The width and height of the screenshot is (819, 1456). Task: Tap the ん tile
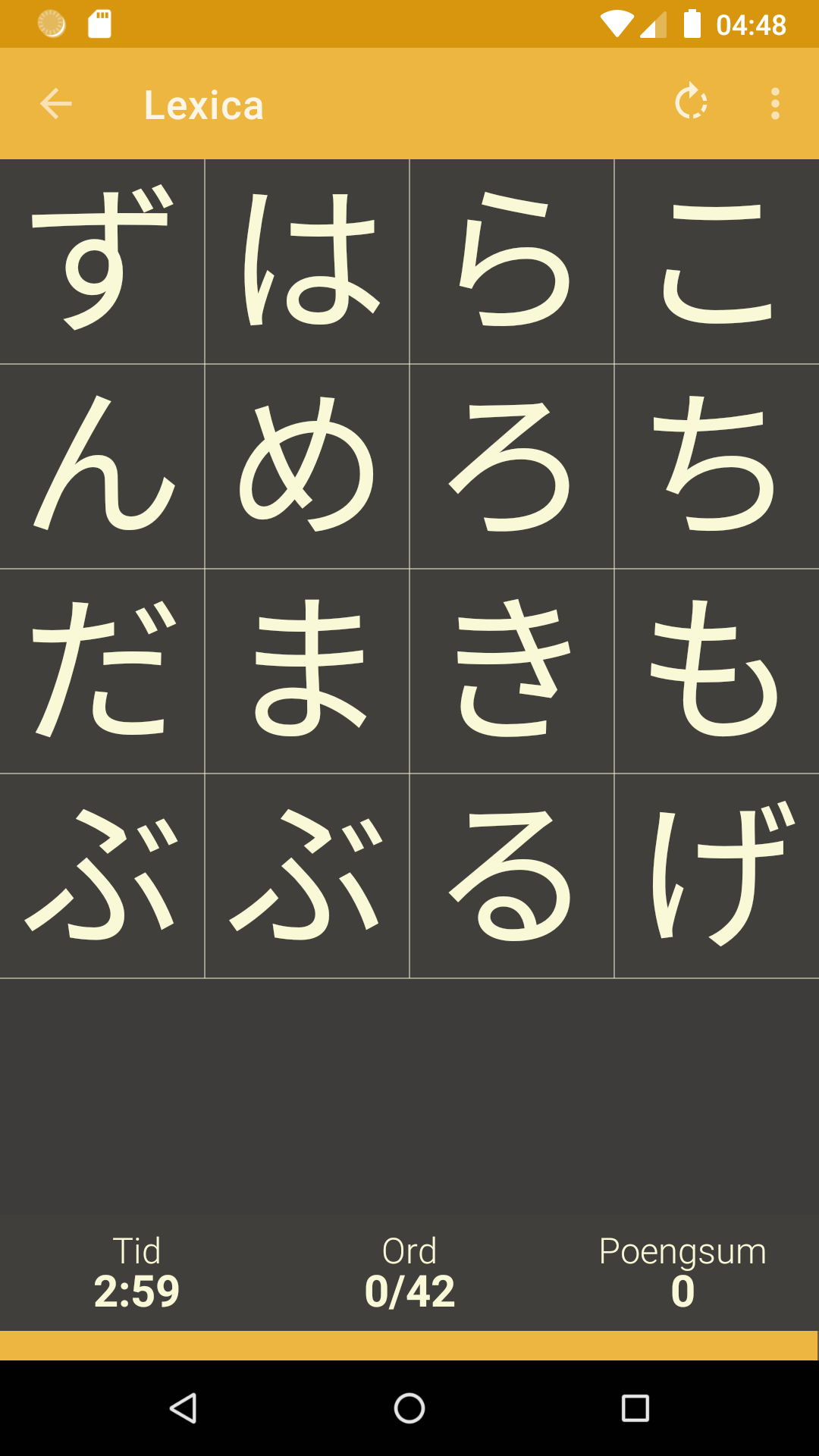[102, 466]
